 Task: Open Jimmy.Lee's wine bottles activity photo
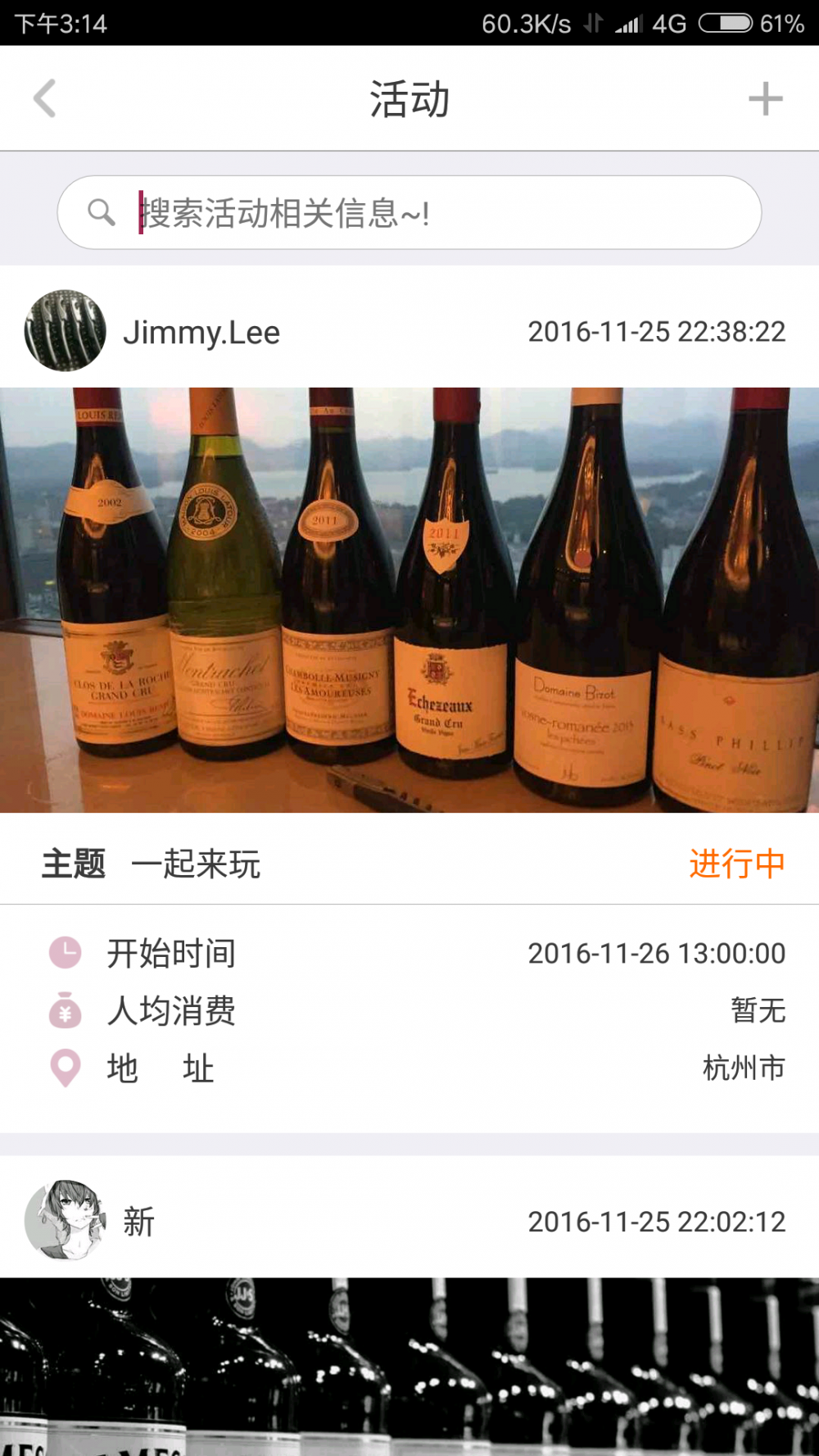point(409,600)
